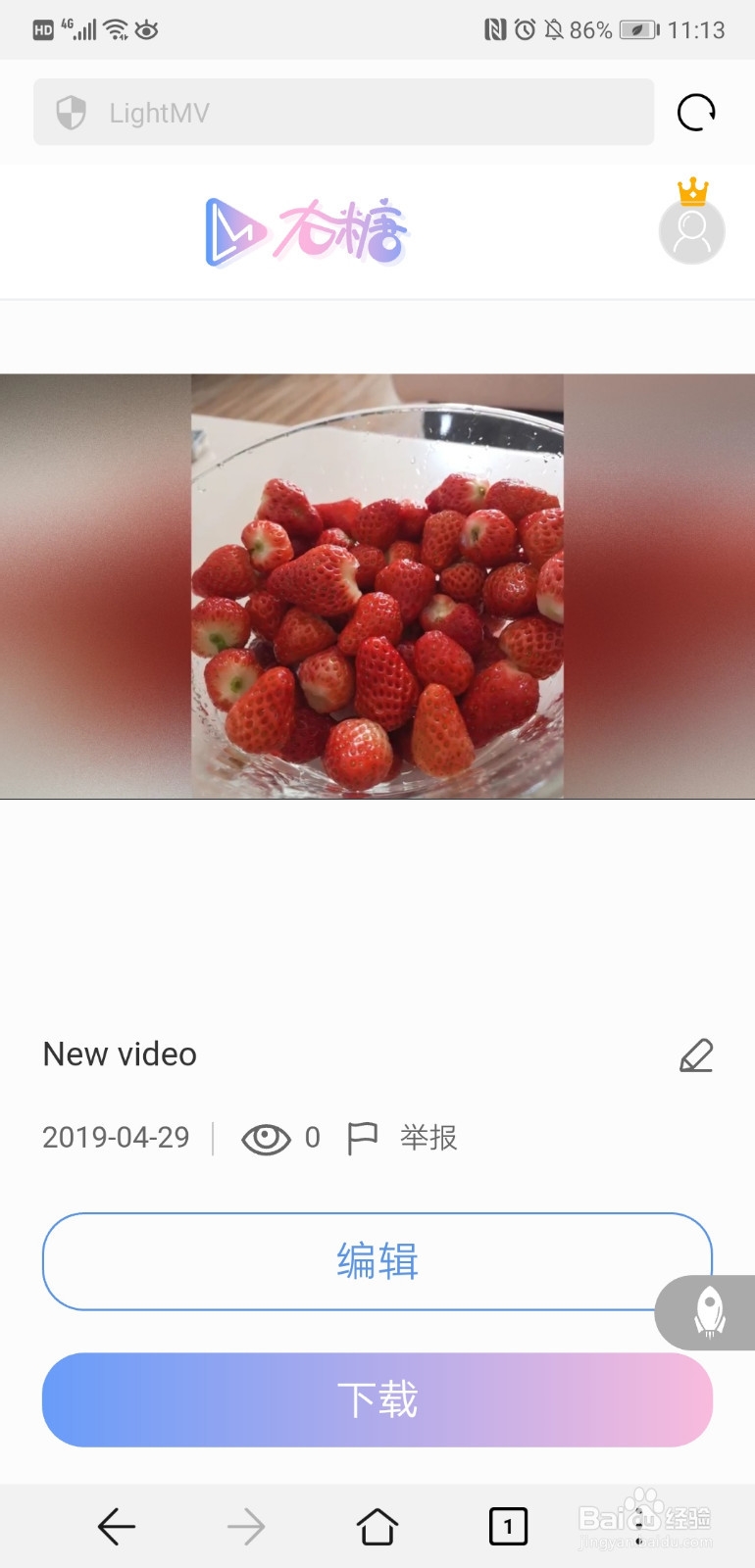Screen dimensions: 755x1568
Task: Select the LightMV logo in the header
Action: point(304,232)
